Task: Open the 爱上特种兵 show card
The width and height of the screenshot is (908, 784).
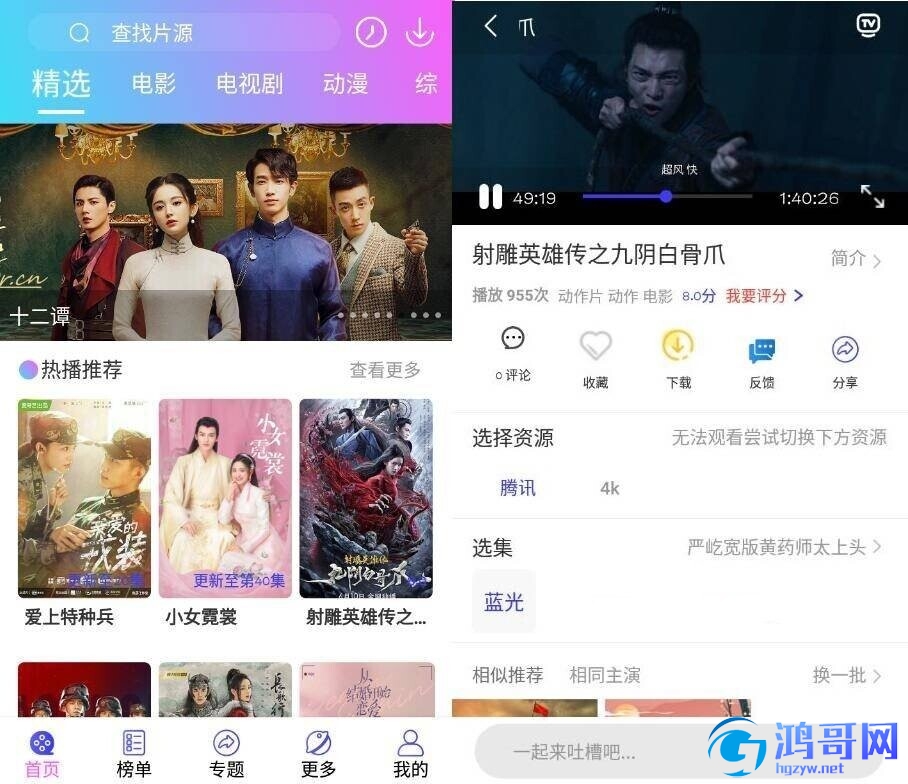Action: click(84, 499)
